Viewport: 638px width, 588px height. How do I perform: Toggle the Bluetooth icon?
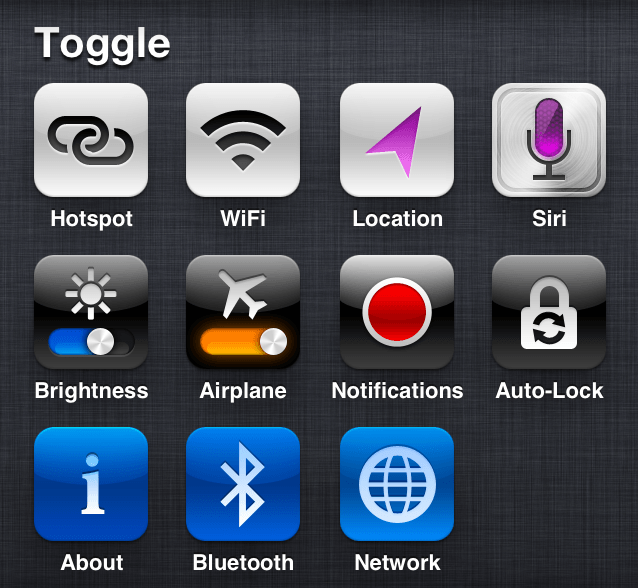tap(243, 484)
